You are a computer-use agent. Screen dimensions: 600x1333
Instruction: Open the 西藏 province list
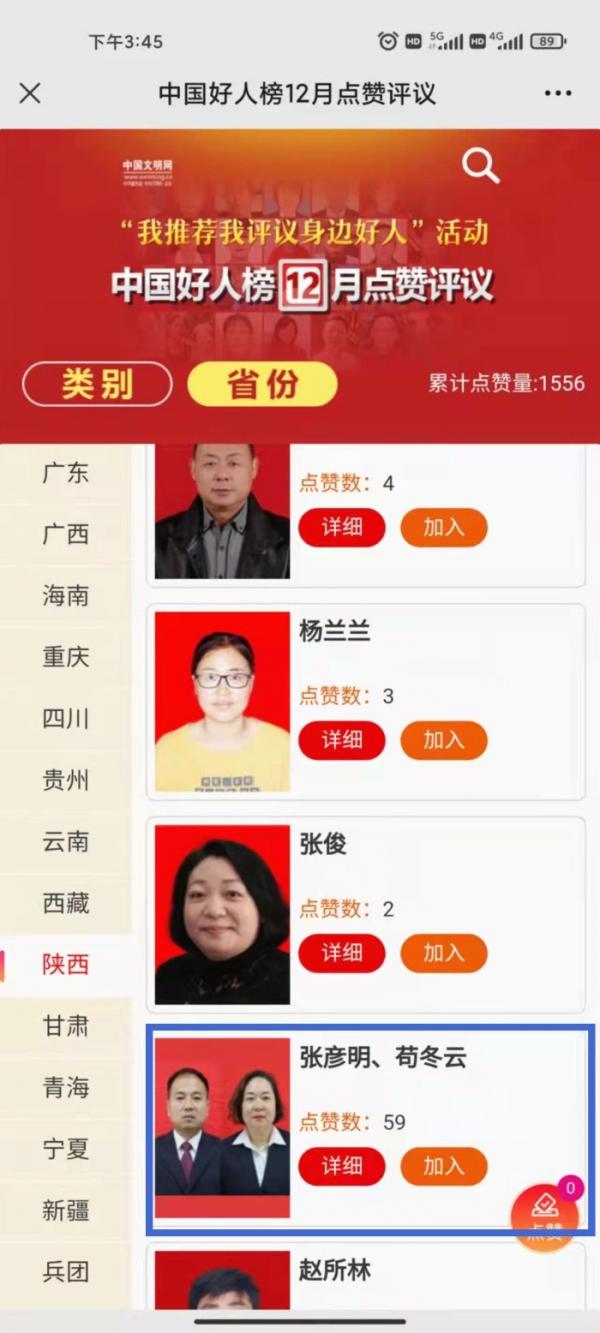(x=66, y=903)
